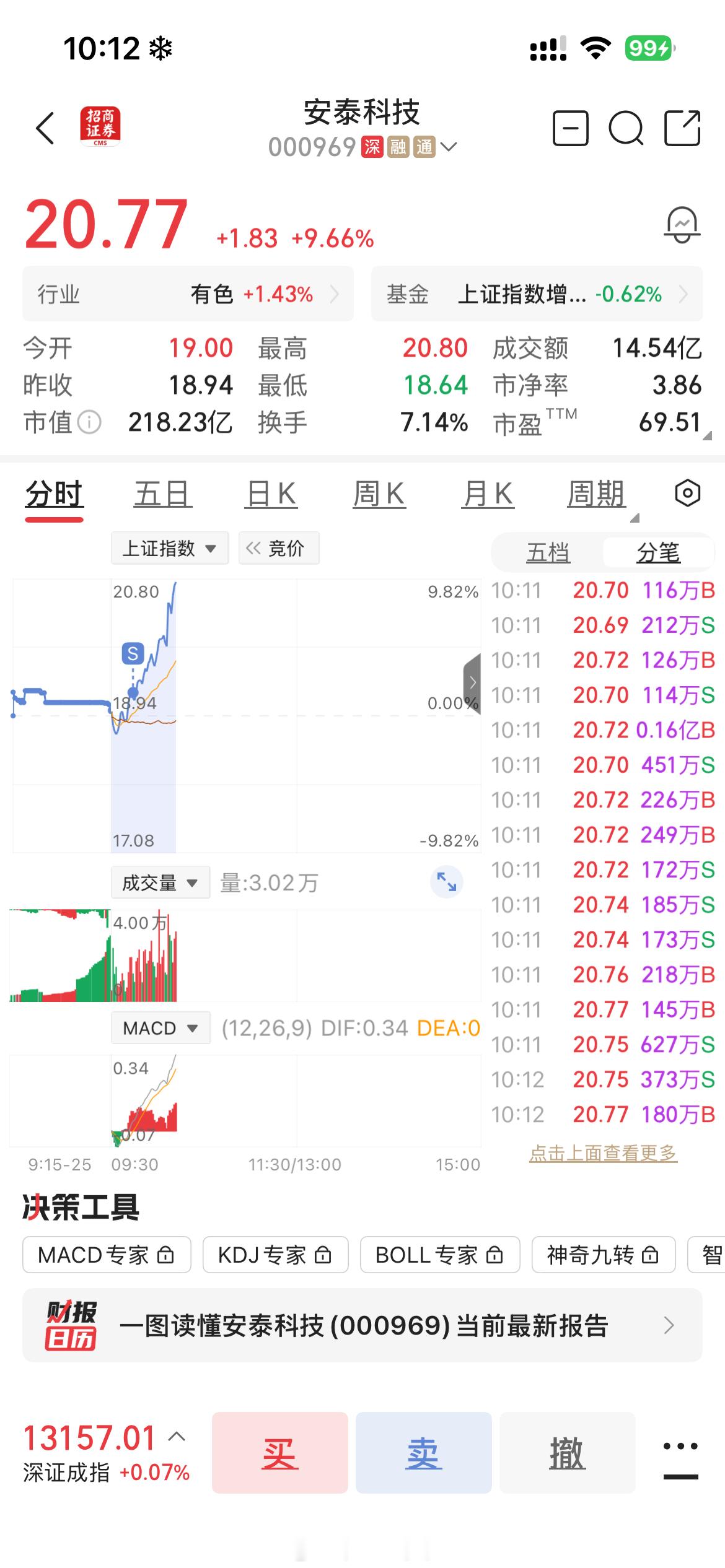
Task: Open the 上证指数 comparison dropdown
Action: click(170, 547)
